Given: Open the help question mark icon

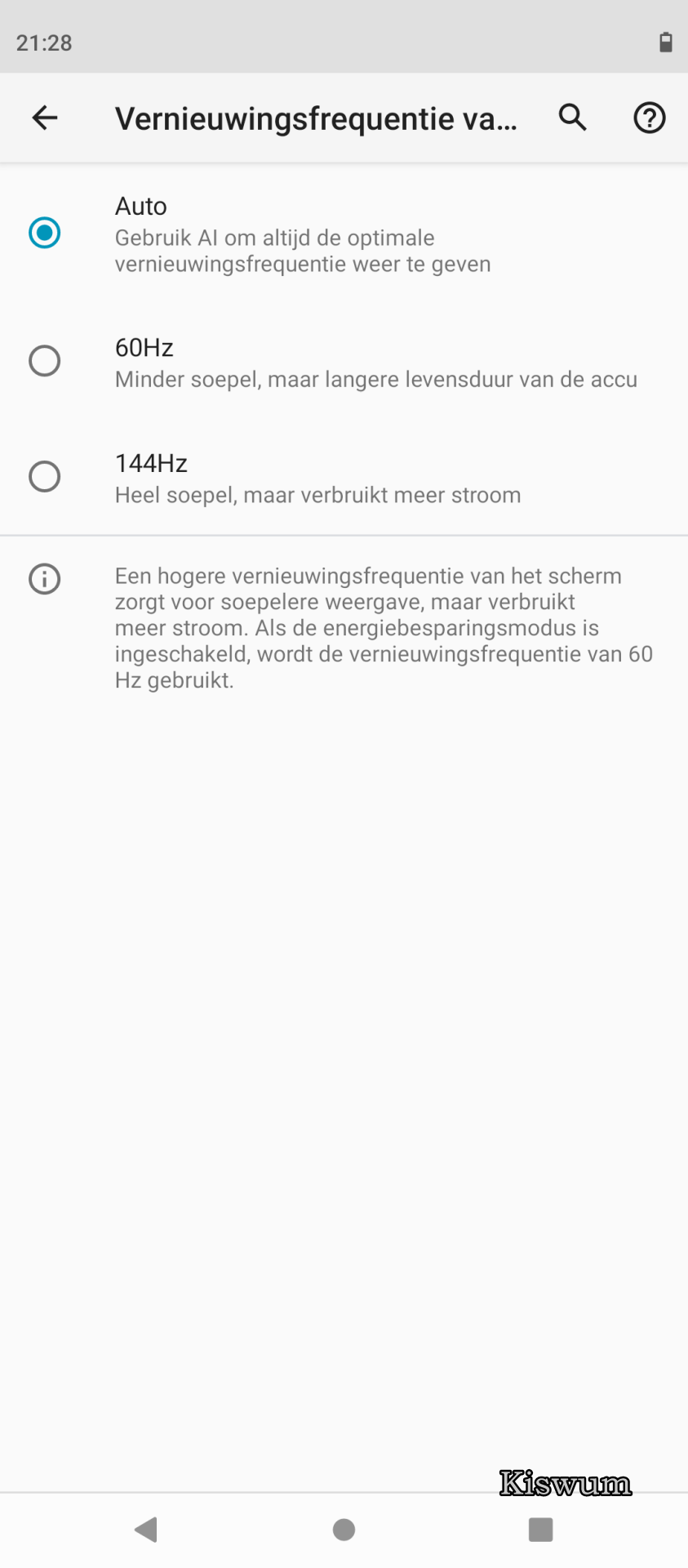Looking at the screenshot, I should [650, 118].
